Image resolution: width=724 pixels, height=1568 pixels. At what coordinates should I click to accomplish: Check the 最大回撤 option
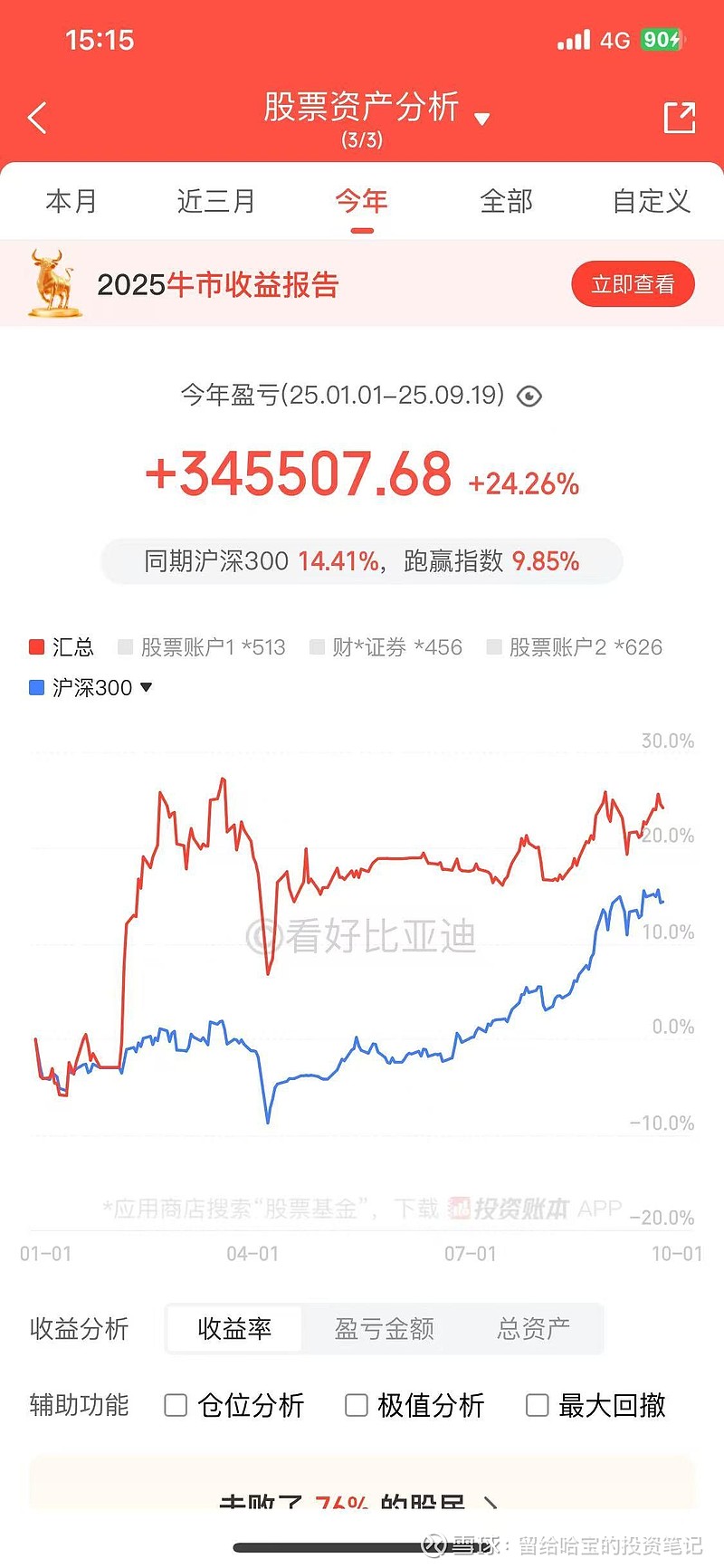[x=537, y=1405]
